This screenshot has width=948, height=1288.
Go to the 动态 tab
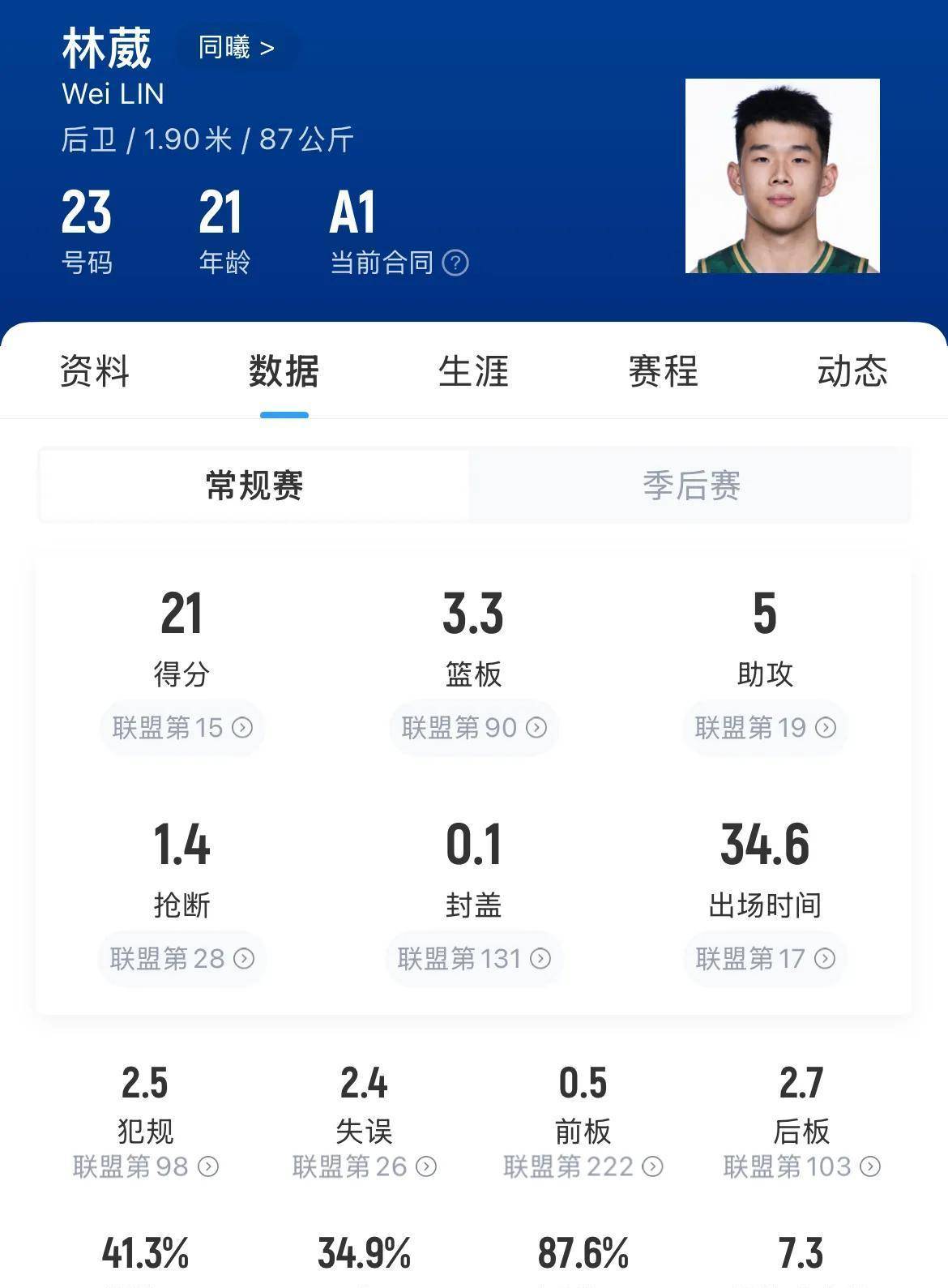tap(852, 371)
